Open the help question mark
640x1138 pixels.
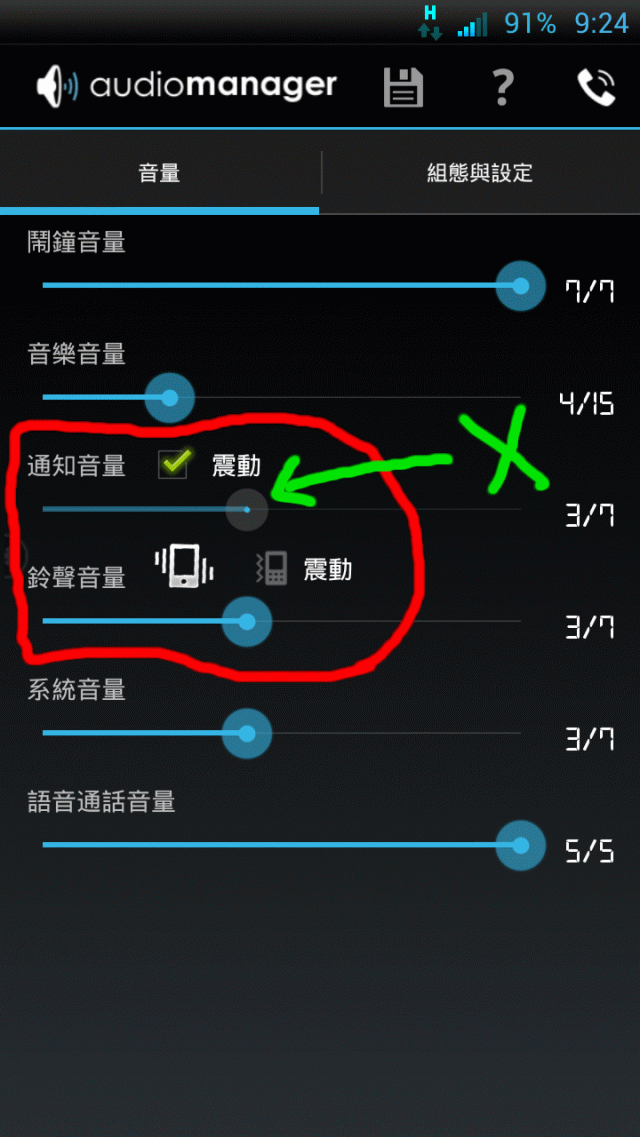tap(502, 87)
